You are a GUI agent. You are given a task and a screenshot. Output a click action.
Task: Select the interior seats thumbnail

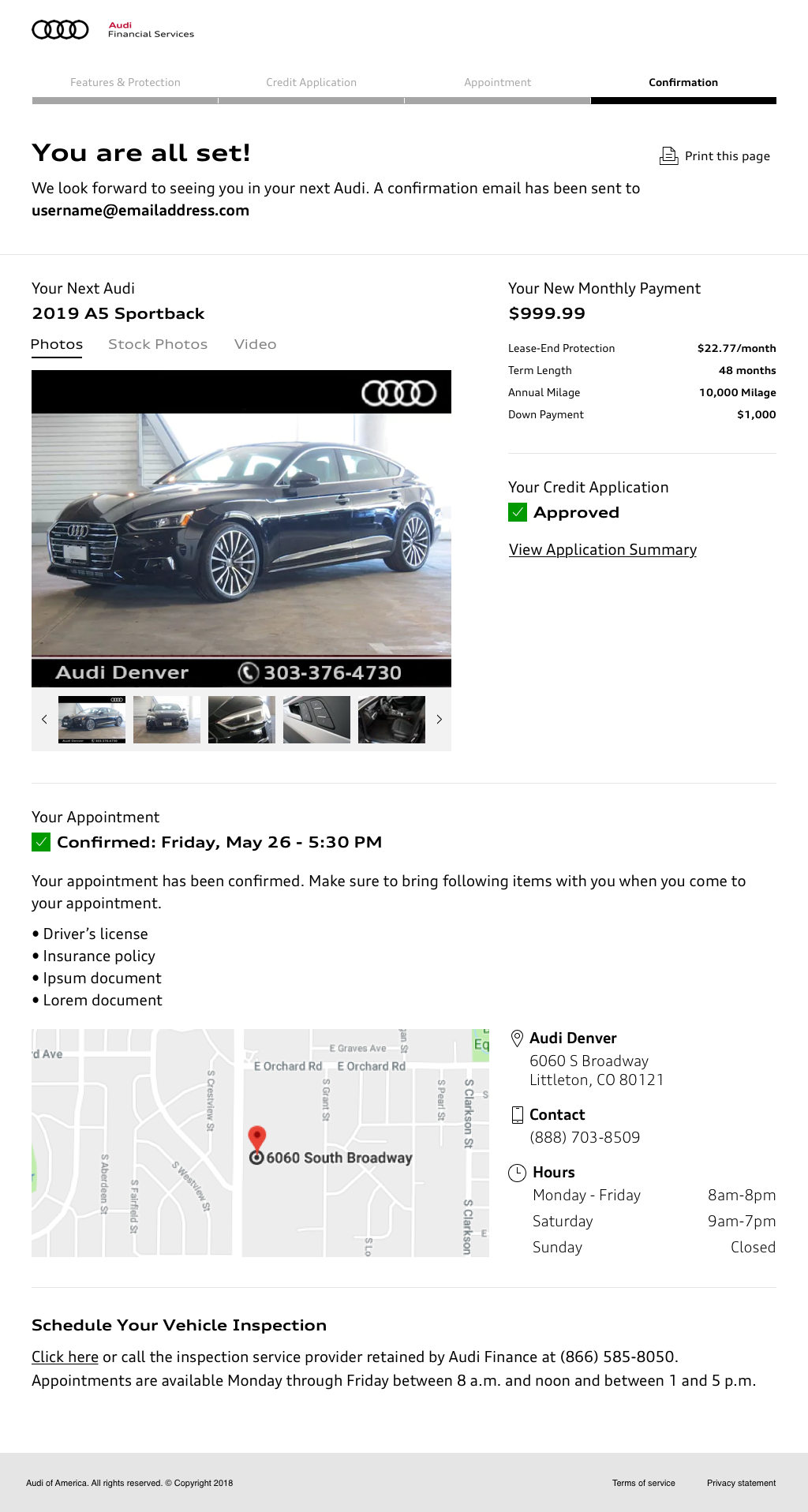391,720
